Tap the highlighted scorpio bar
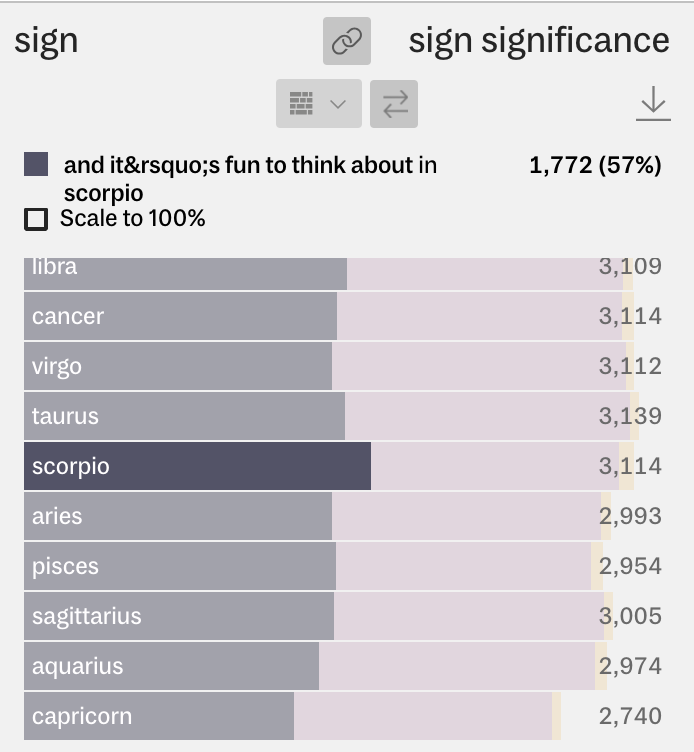This screenshot has height=752, width=694. (x=197, y=466)
